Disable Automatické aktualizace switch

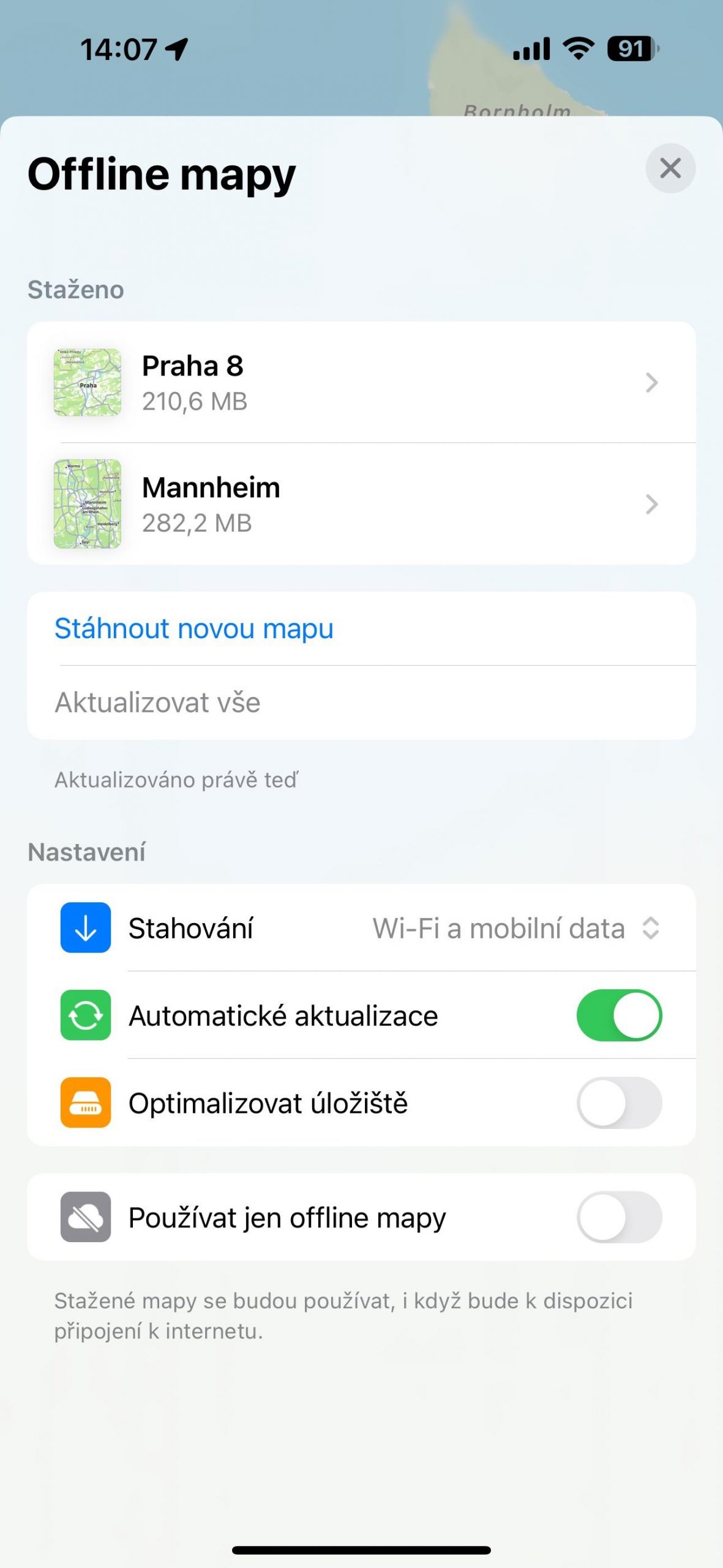coord(619,1015)
